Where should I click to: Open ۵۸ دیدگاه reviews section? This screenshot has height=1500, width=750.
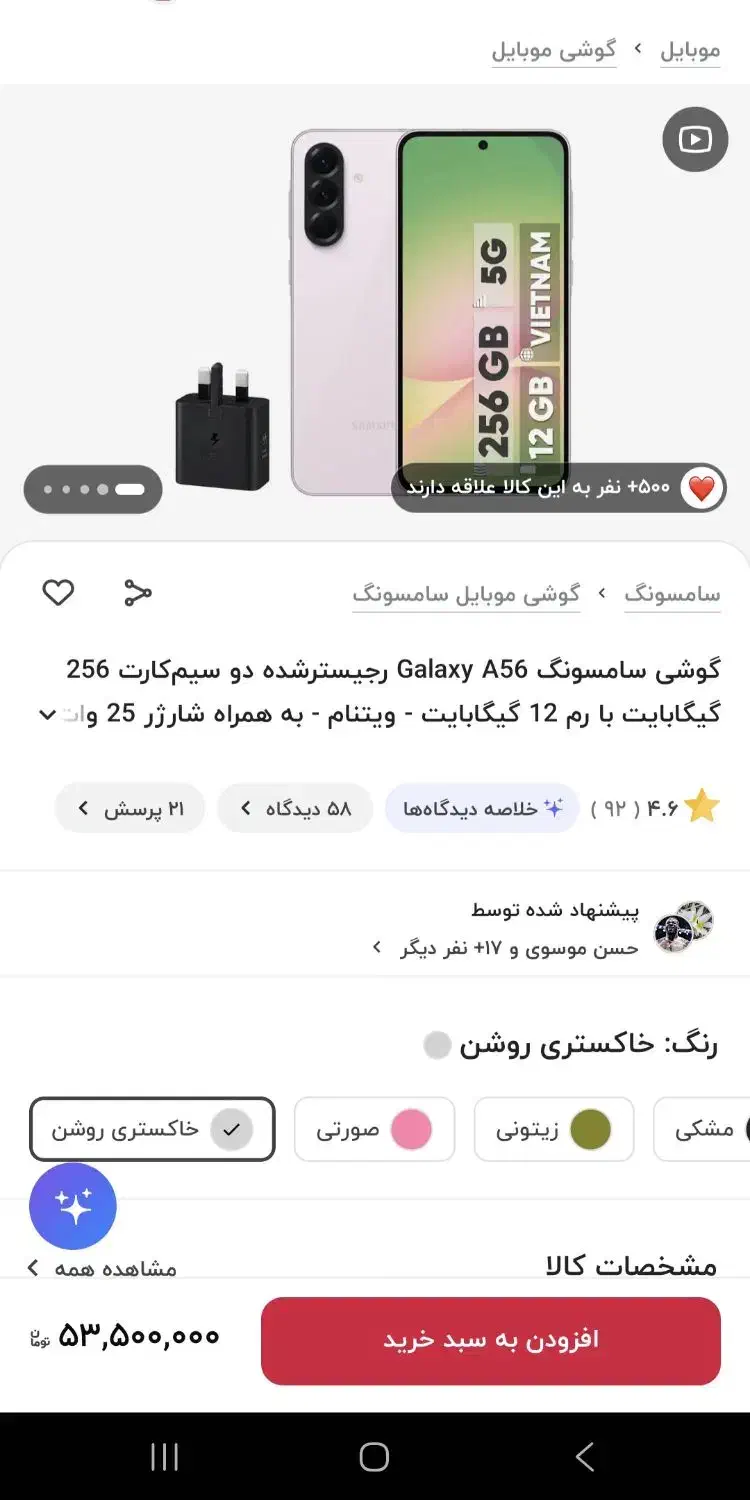click(x=294, y=808)
